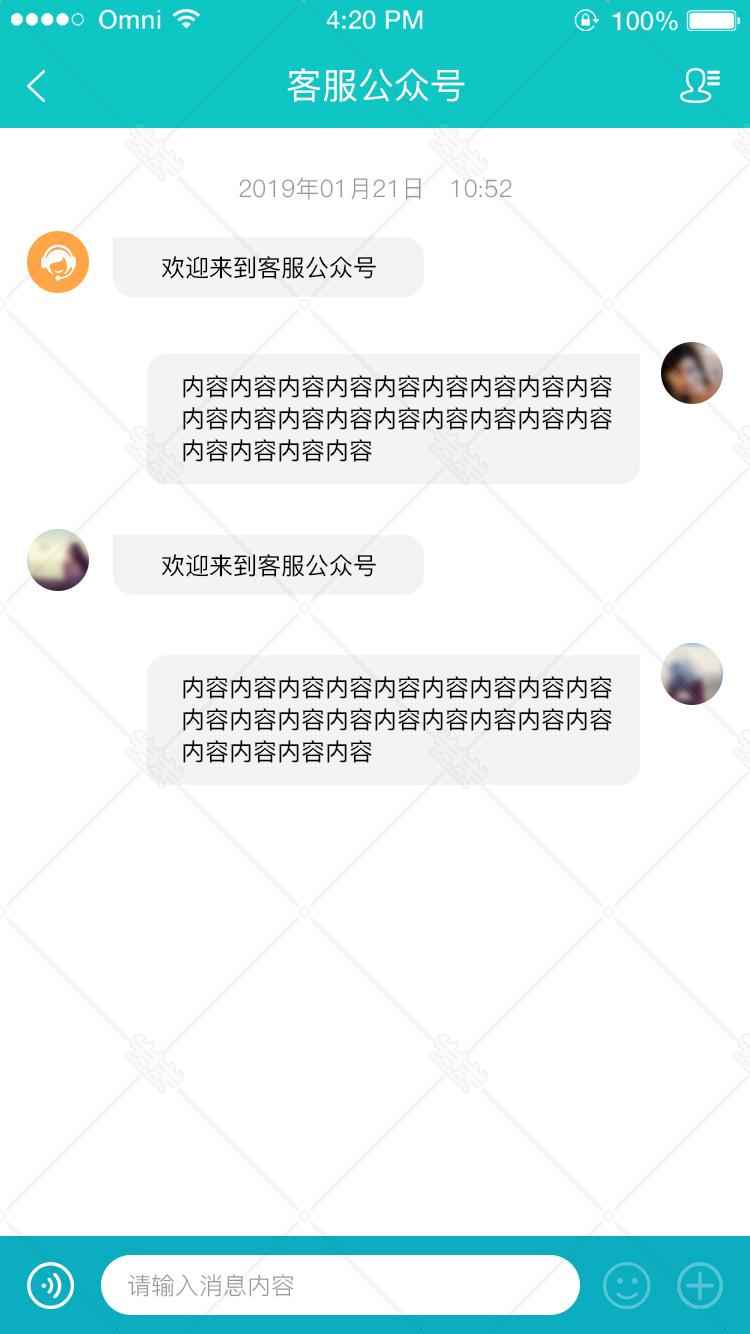Go back using the header arrow

coord(36,87)
